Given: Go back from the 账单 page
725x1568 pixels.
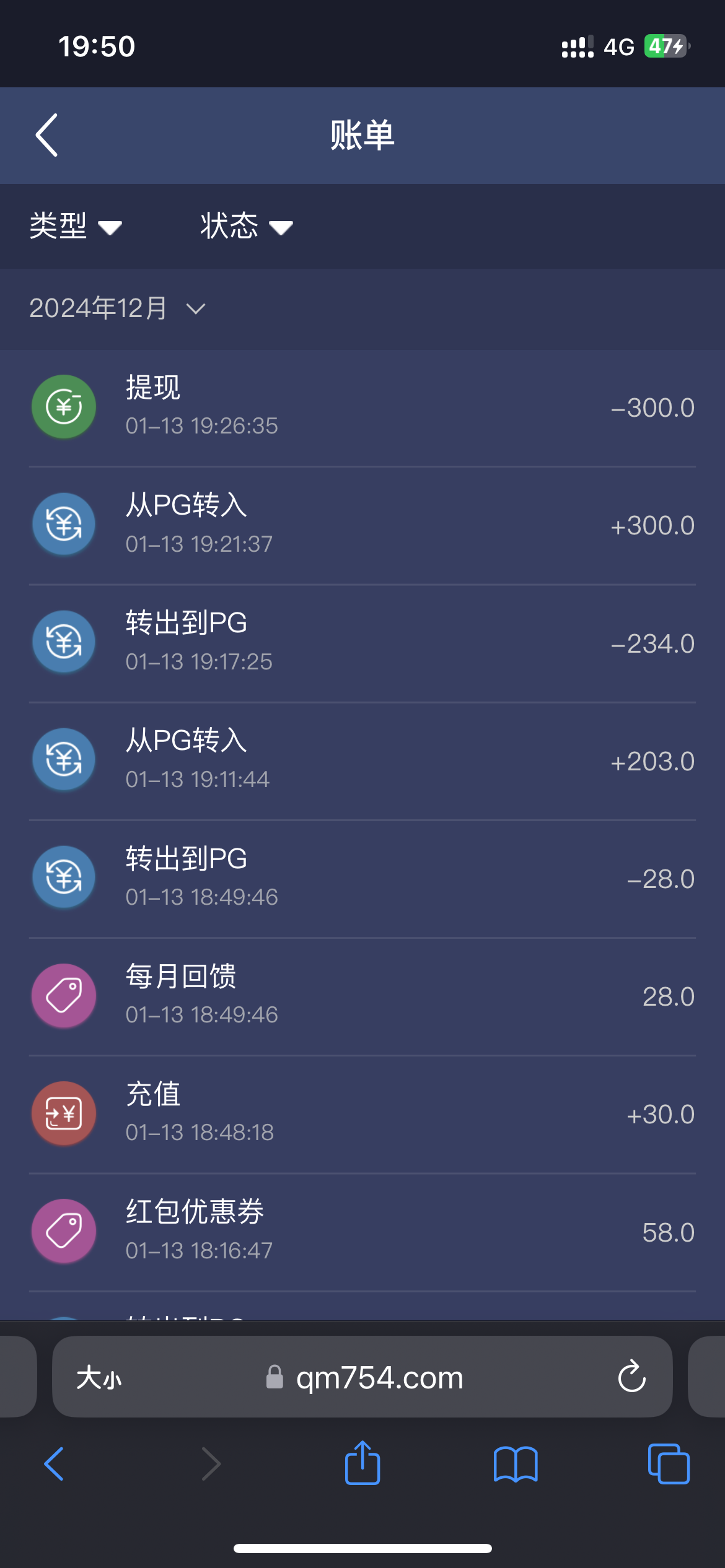Looking at the screenshot, I should click(x=47, y=135).
